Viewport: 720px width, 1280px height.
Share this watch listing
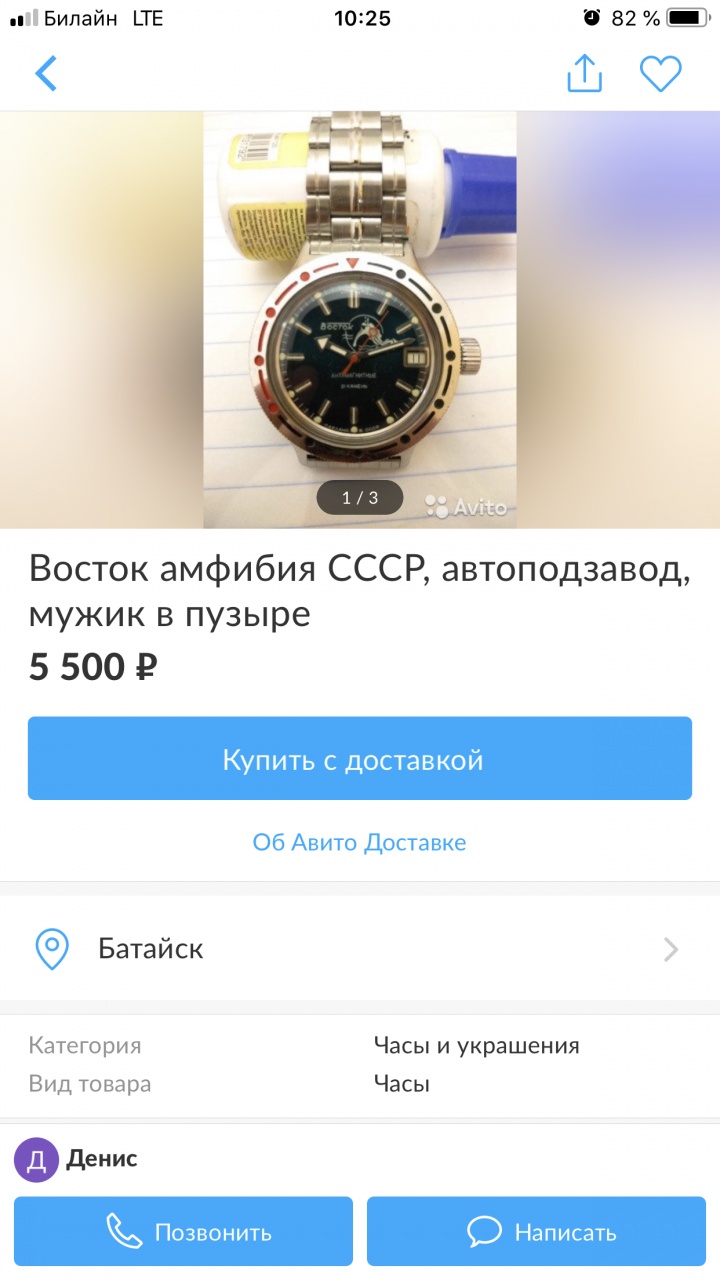(585, 74)
